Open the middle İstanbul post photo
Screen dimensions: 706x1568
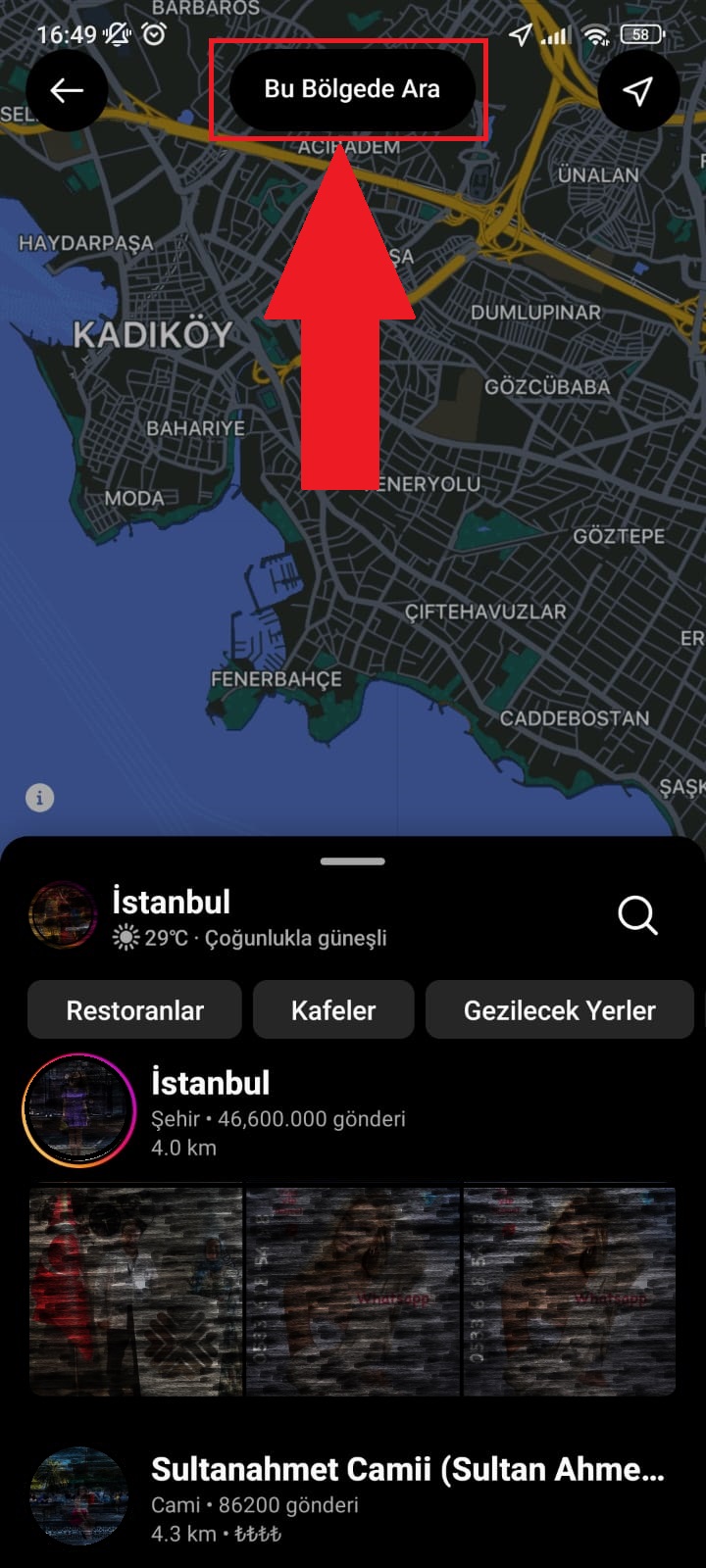point(353,1291)
